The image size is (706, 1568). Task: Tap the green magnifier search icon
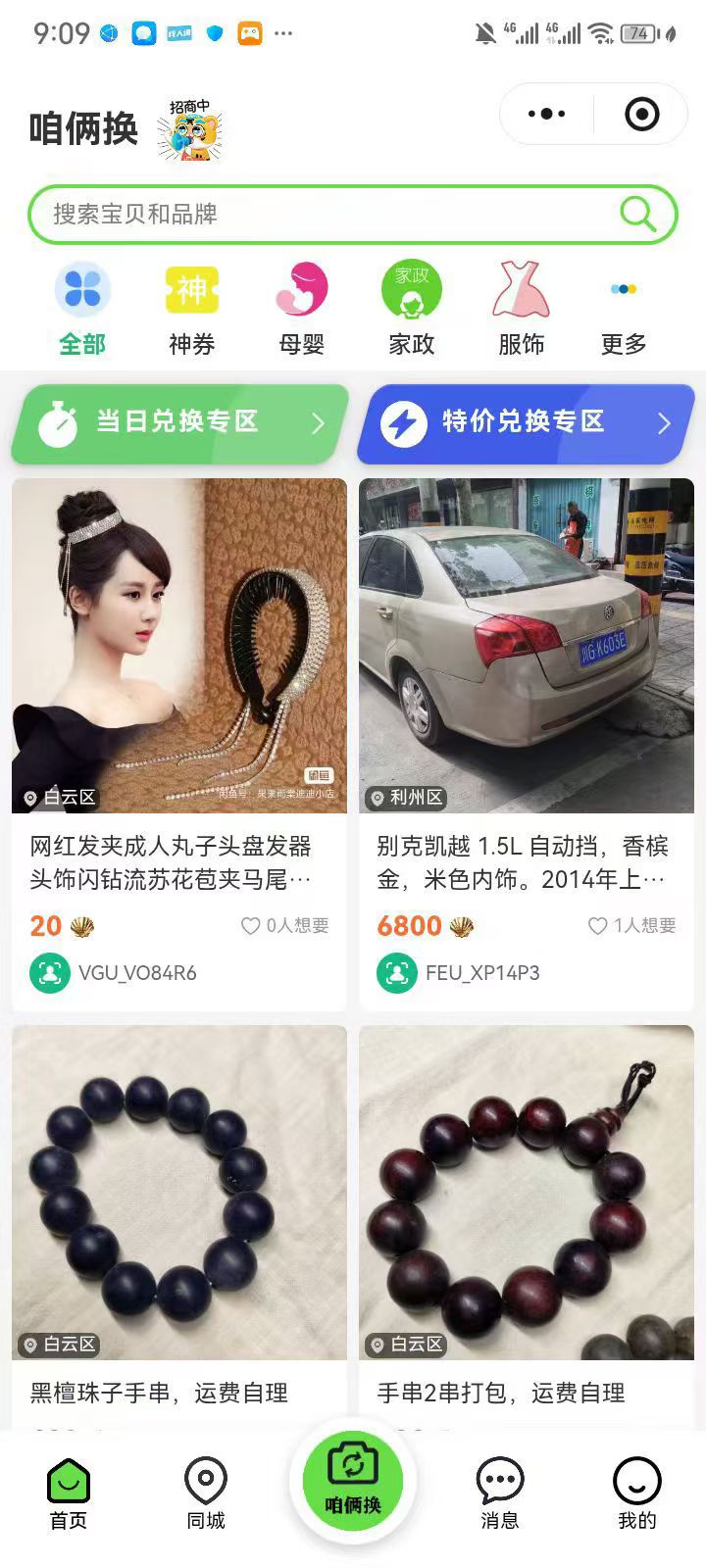(x=637, y=214)
